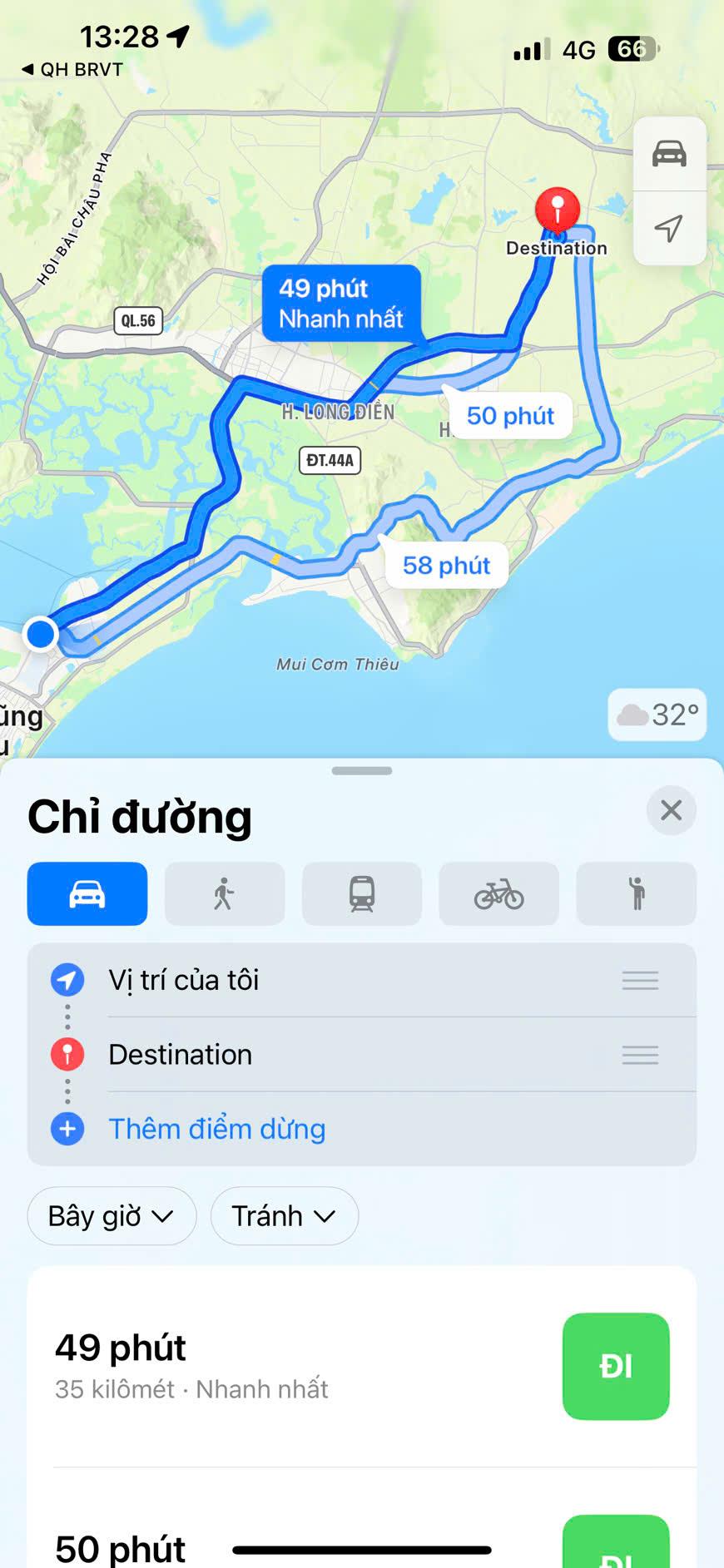Select the 58 phút route on the map

pos(446,566)
